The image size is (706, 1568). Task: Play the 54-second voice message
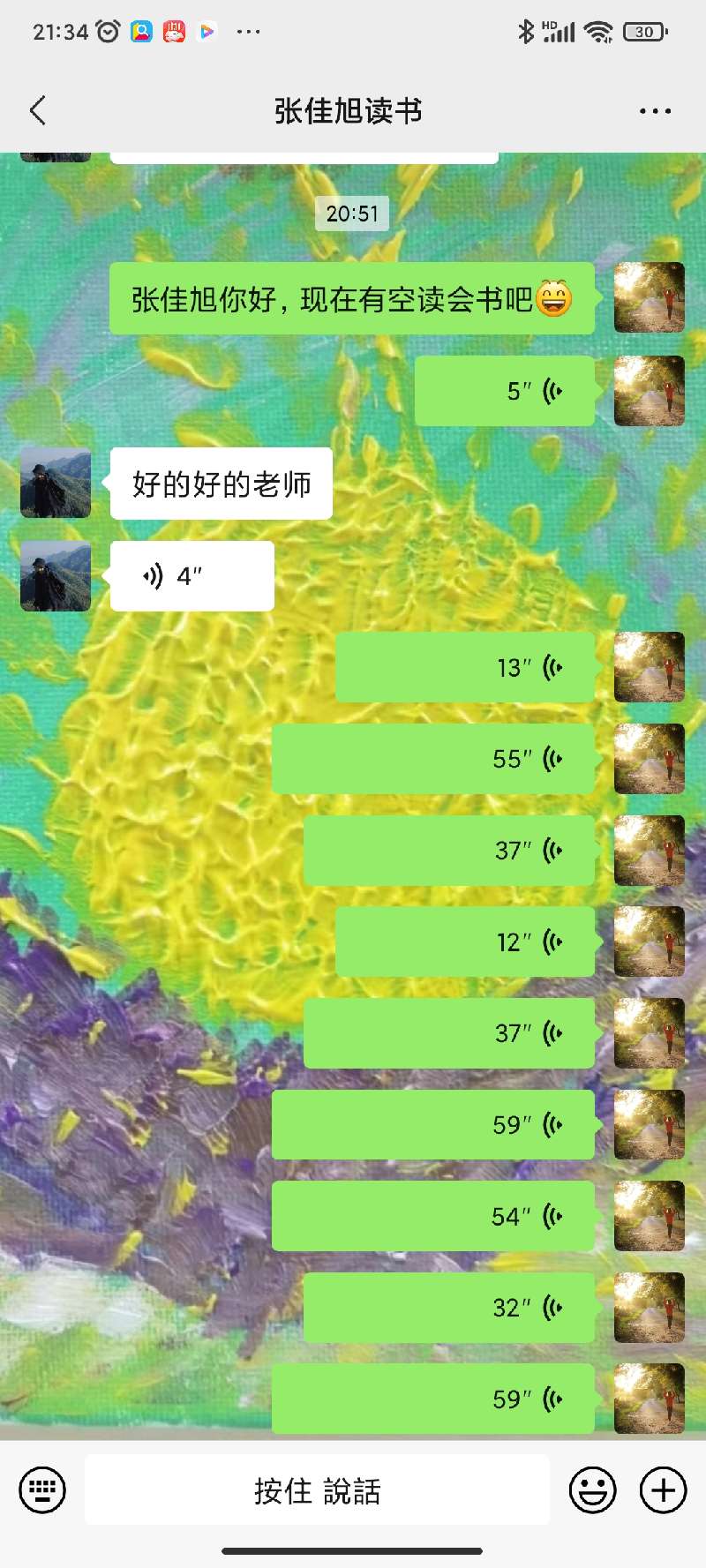[433, 1216]
